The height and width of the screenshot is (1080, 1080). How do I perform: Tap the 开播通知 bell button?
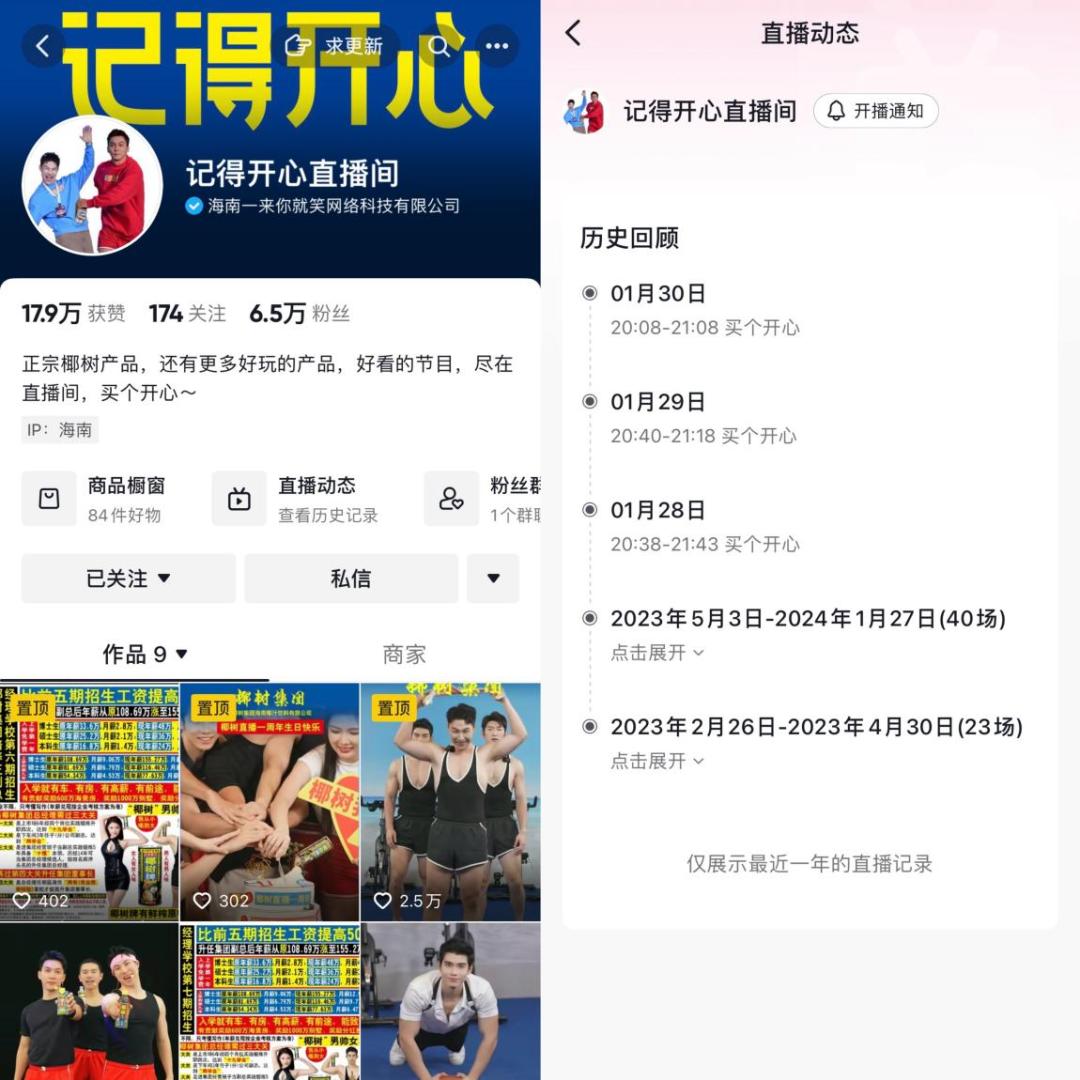[875, 111]
